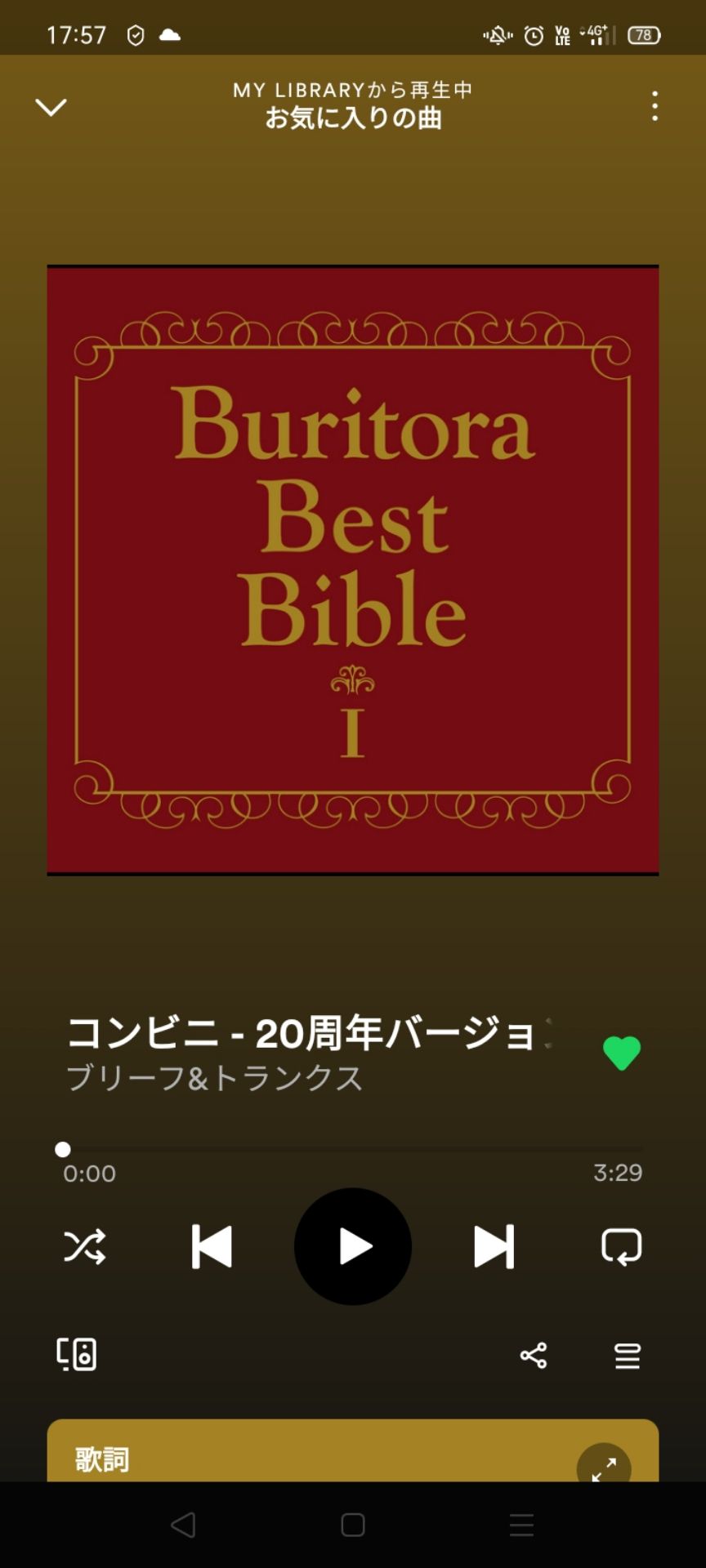Skip to the next track
The width and height of the screenshot is (706, 1568).
pyautogui.click(x=494, y=1246)
